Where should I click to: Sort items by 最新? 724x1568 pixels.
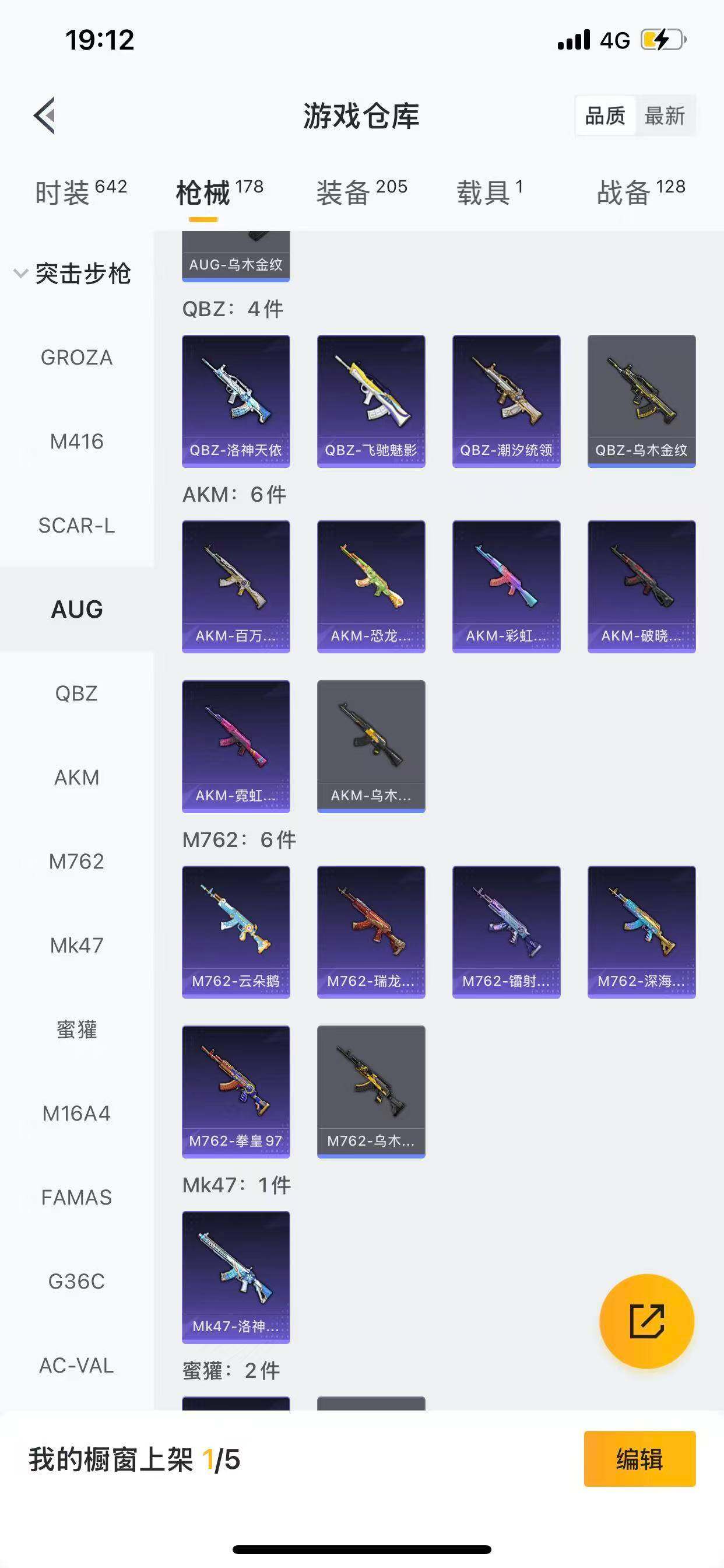point(665,116)
